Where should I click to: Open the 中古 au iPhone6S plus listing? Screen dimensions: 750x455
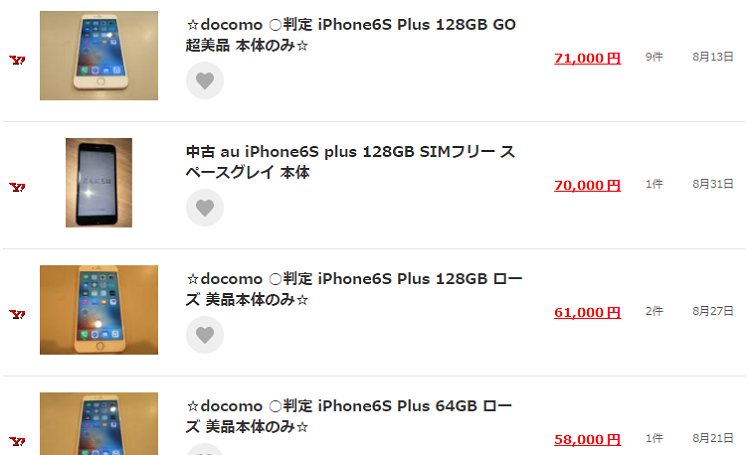coord(350,162)
